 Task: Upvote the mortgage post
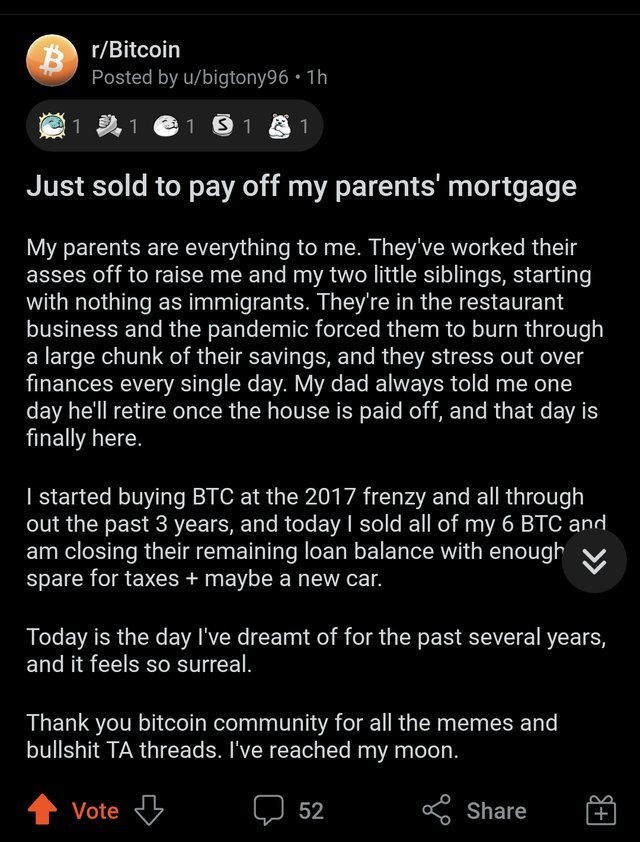(x=41, y=810)
